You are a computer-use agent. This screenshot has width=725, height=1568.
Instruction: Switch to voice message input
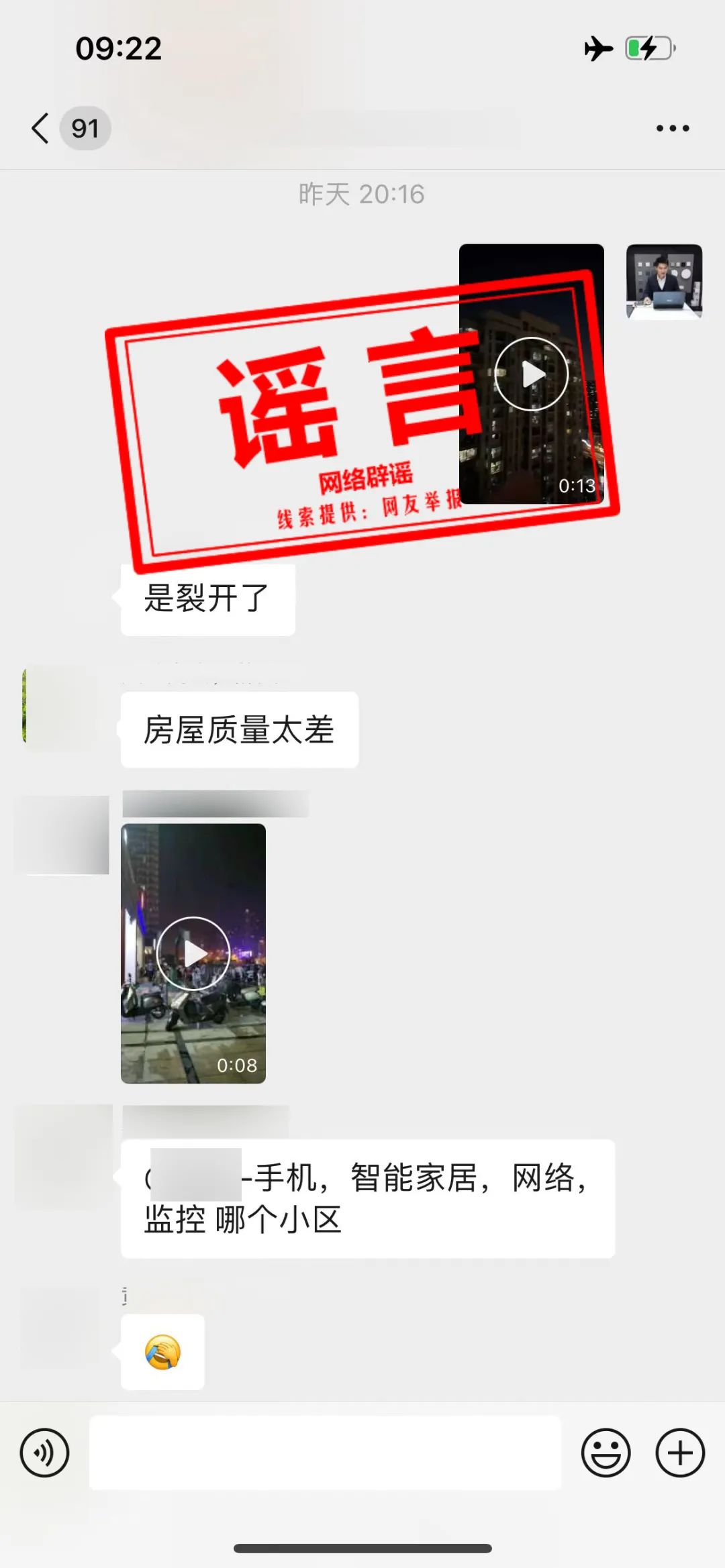44,1453
